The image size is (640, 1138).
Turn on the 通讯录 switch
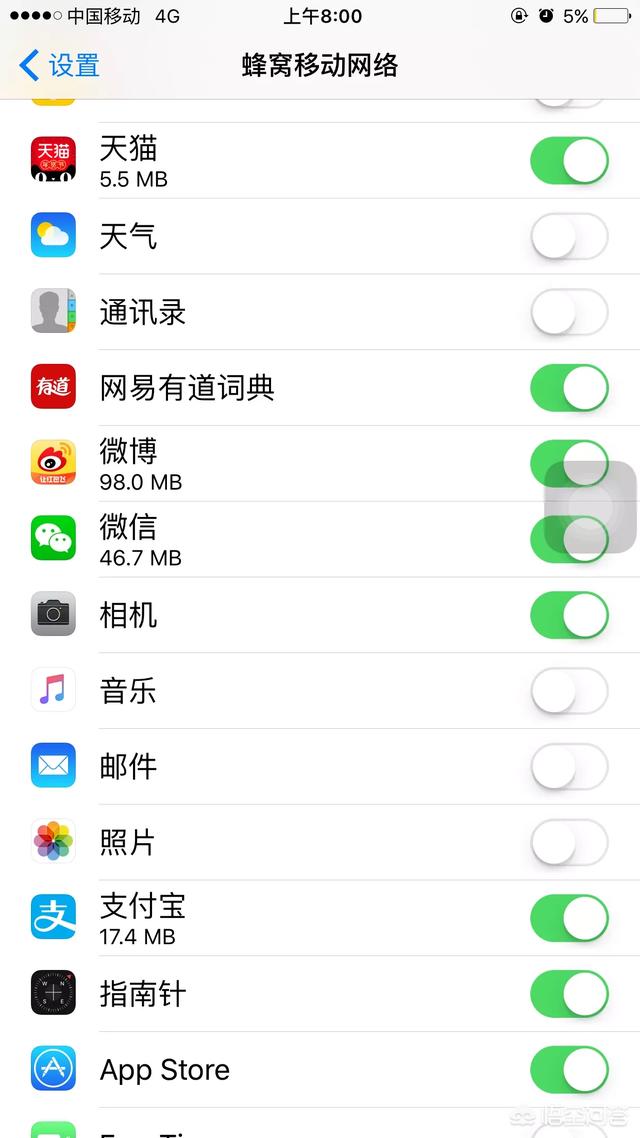click(x=569, y=313)
